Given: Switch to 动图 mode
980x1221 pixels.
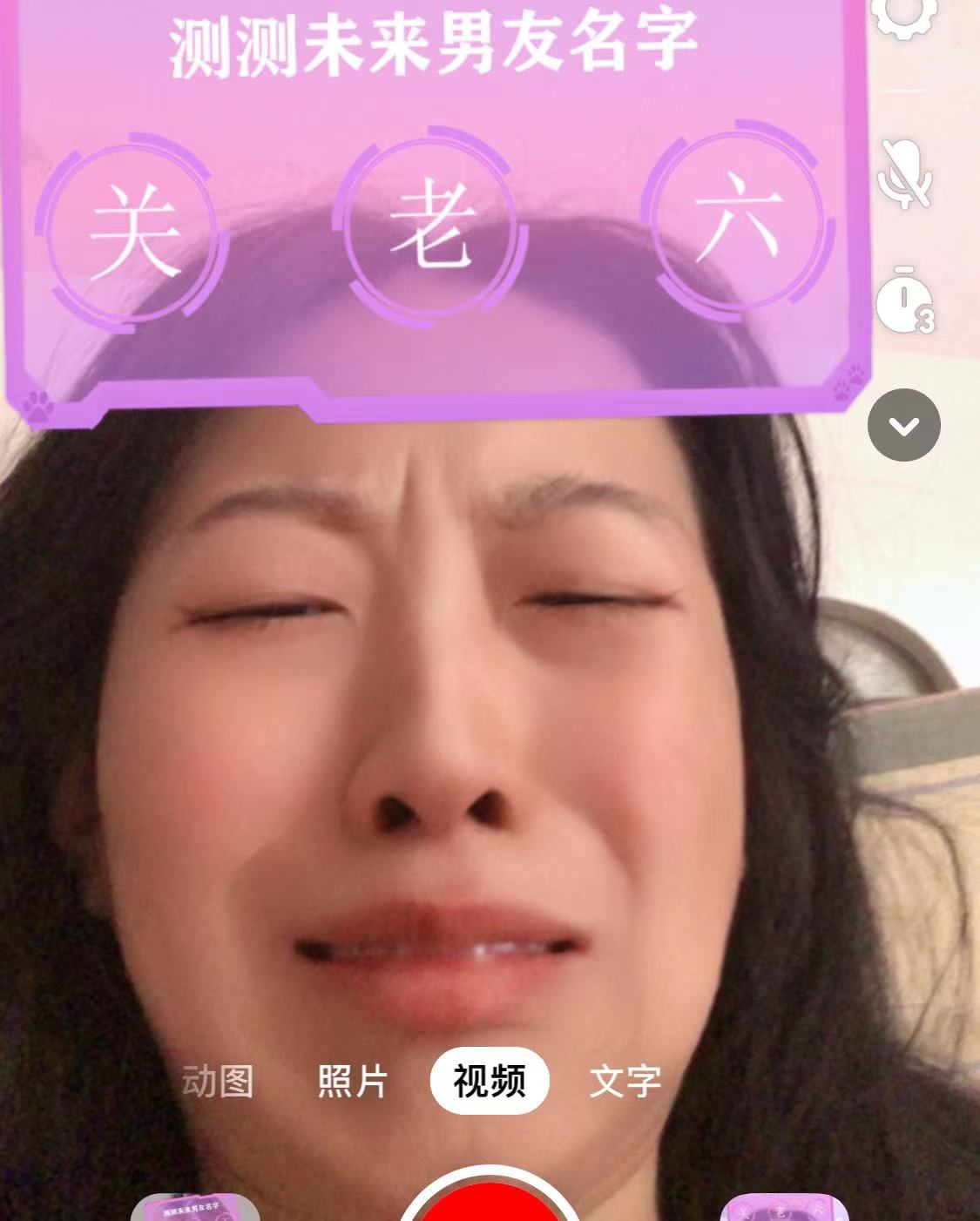Looking at the screenshot, I should [x=218, y=1082].
